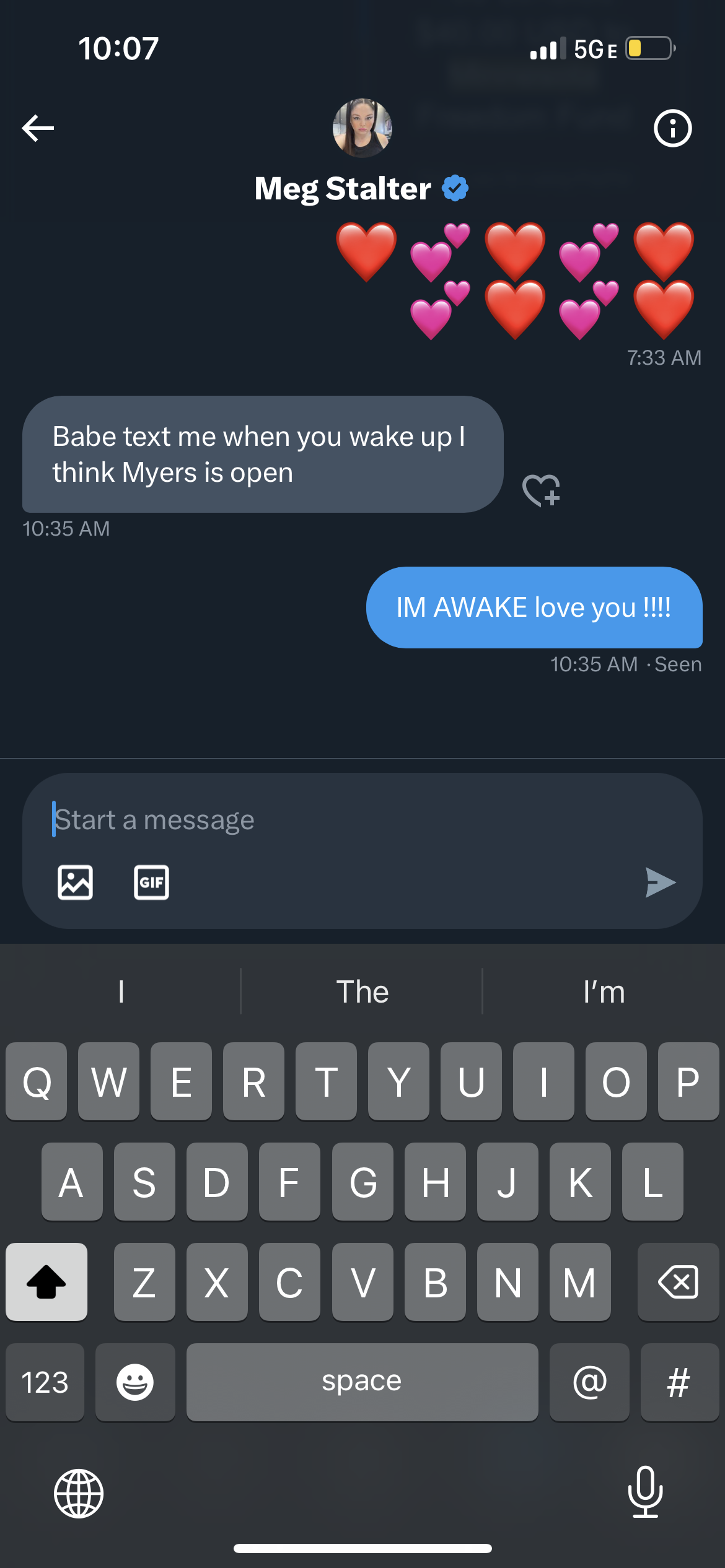Open the emoji keyboard

(x=135, y=1382)
